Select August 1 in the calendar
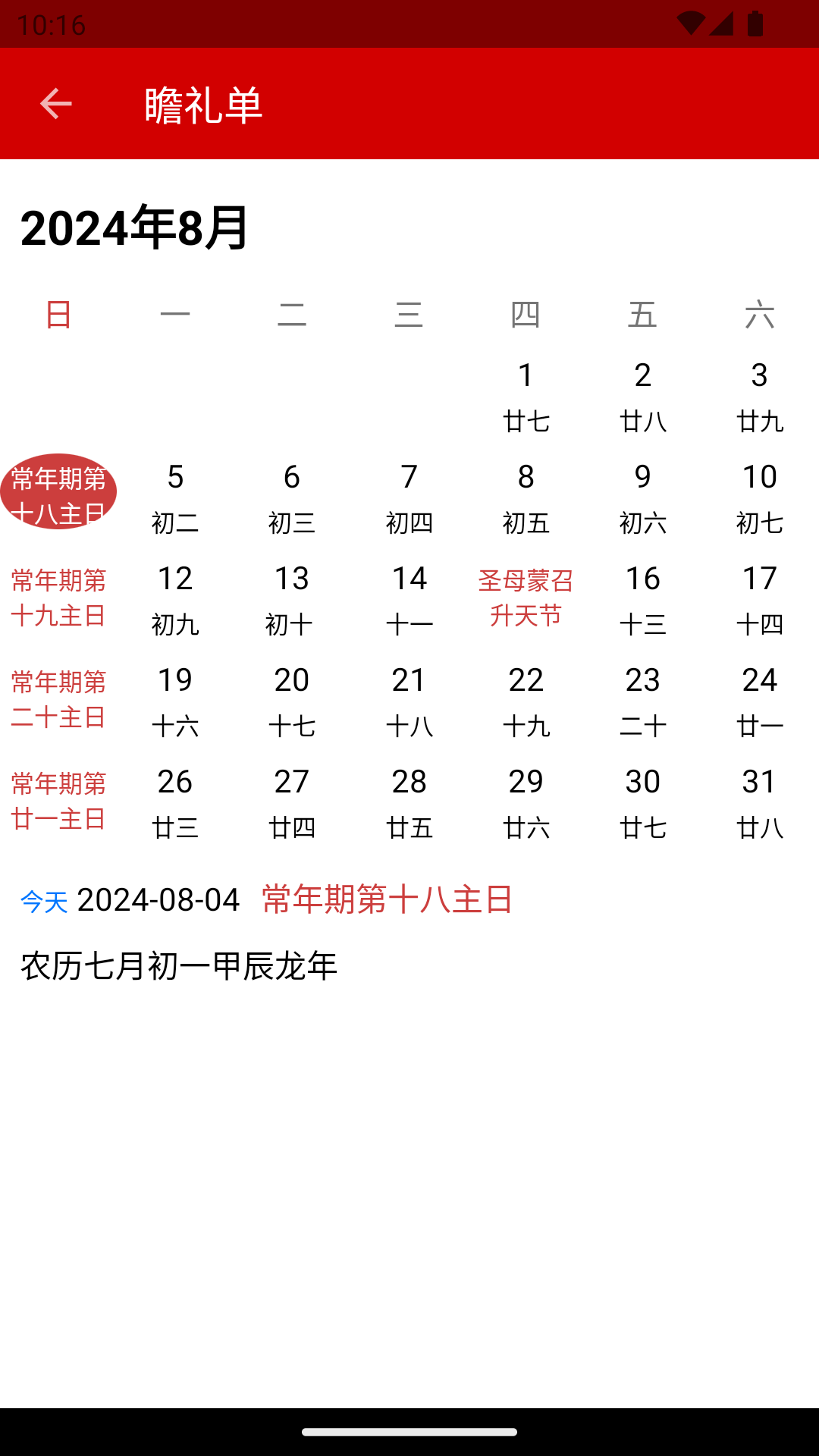Image resolution: width=819 pixels, height=1456 pixels. pyautogui.click(x=526, y=397)
